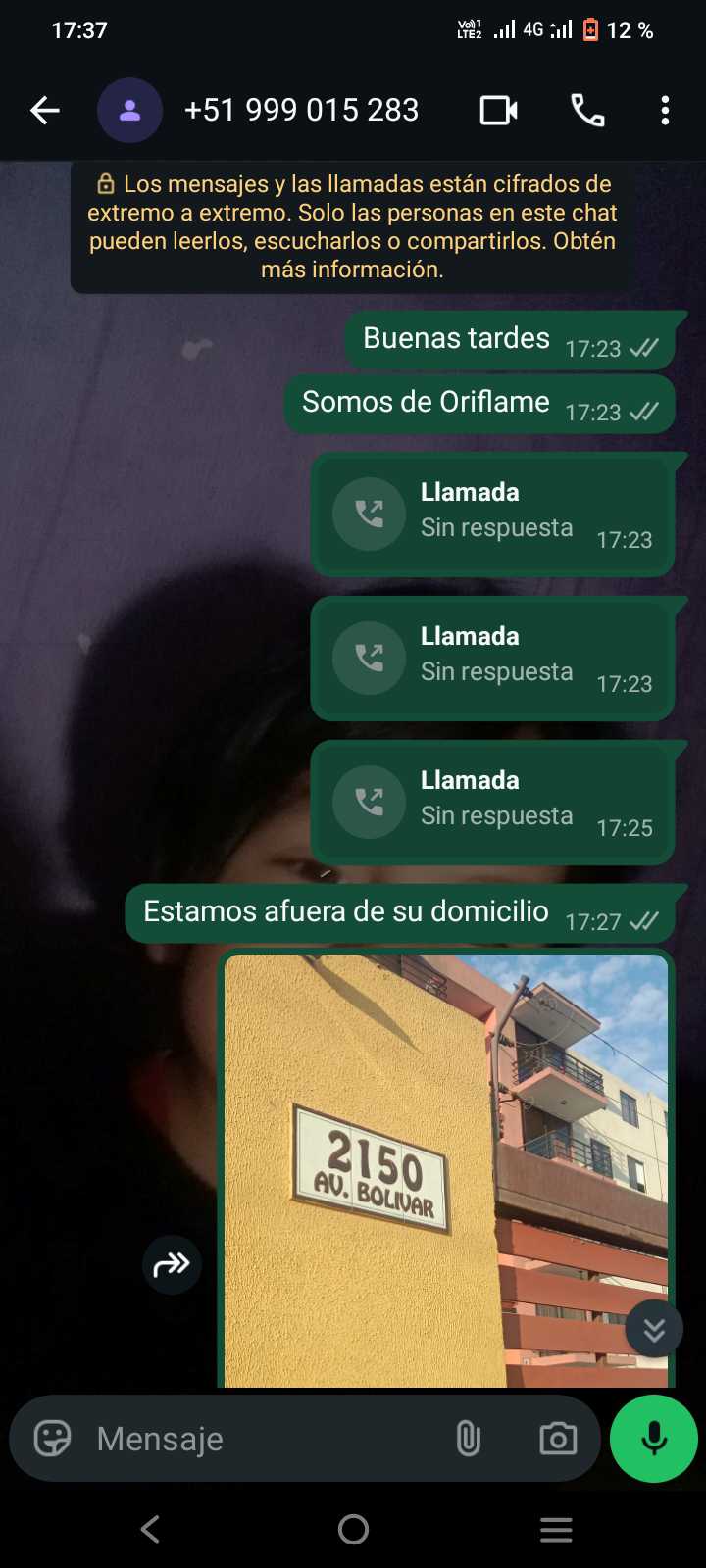
Task: Open recent apps from the navigation bar
Action: pyautogui.click(x=556, y=1529)
